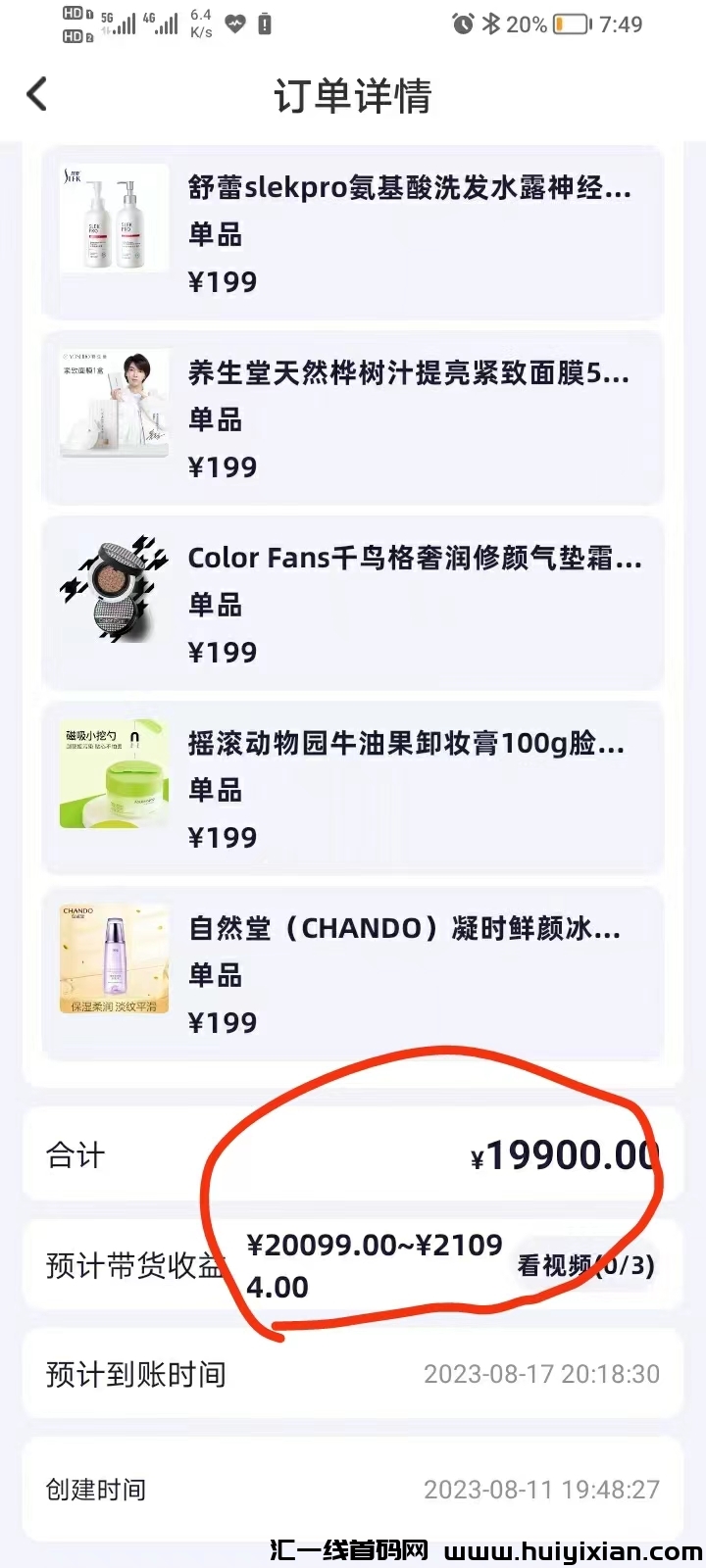This screenshot has height=1568, width=706.
Task: Go back from the 订单详情 page
Action: (37, 95)
